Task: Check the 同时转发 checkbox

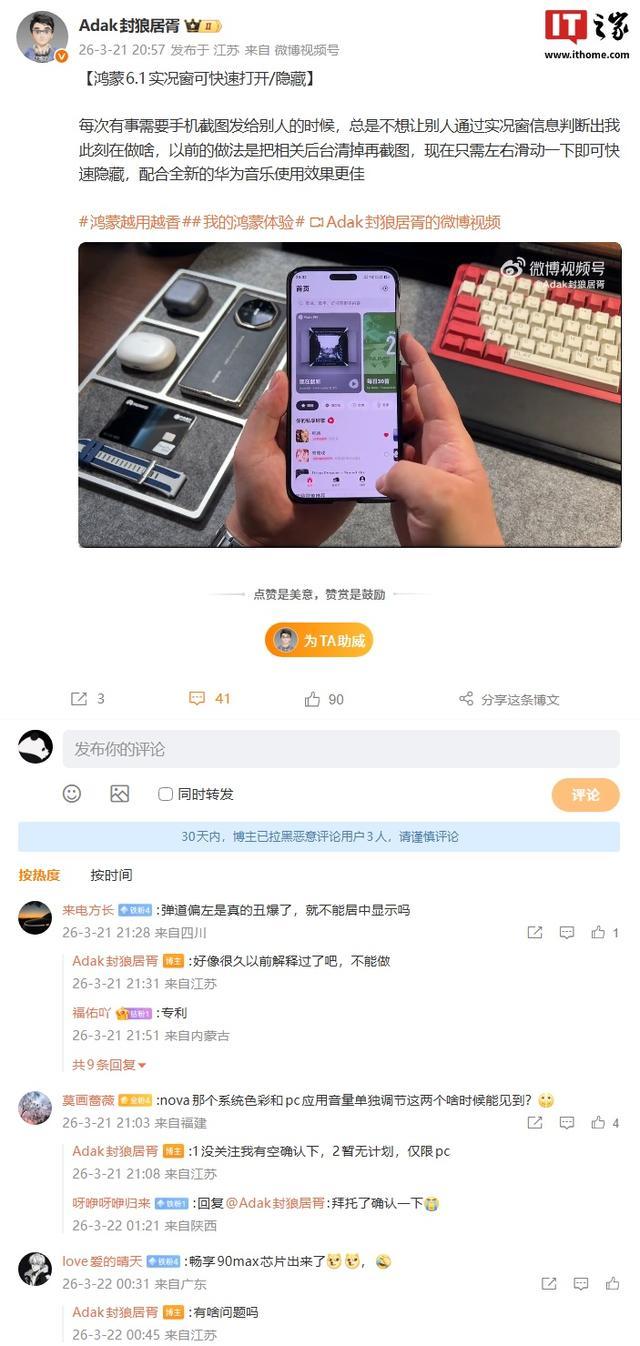Action: coord(166,794)
